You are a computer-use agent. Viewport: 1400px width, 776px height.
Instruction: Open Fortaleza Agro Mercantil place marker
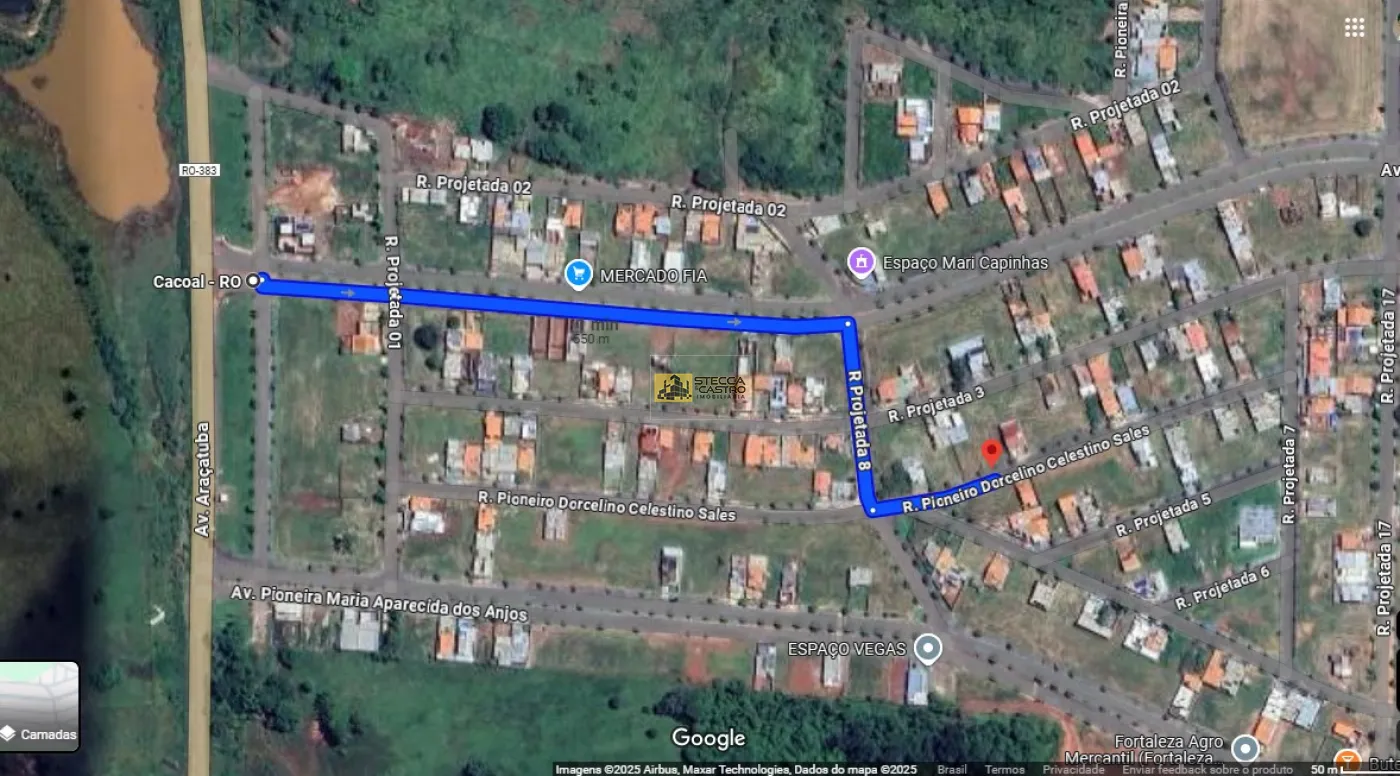coord(1245,747)
